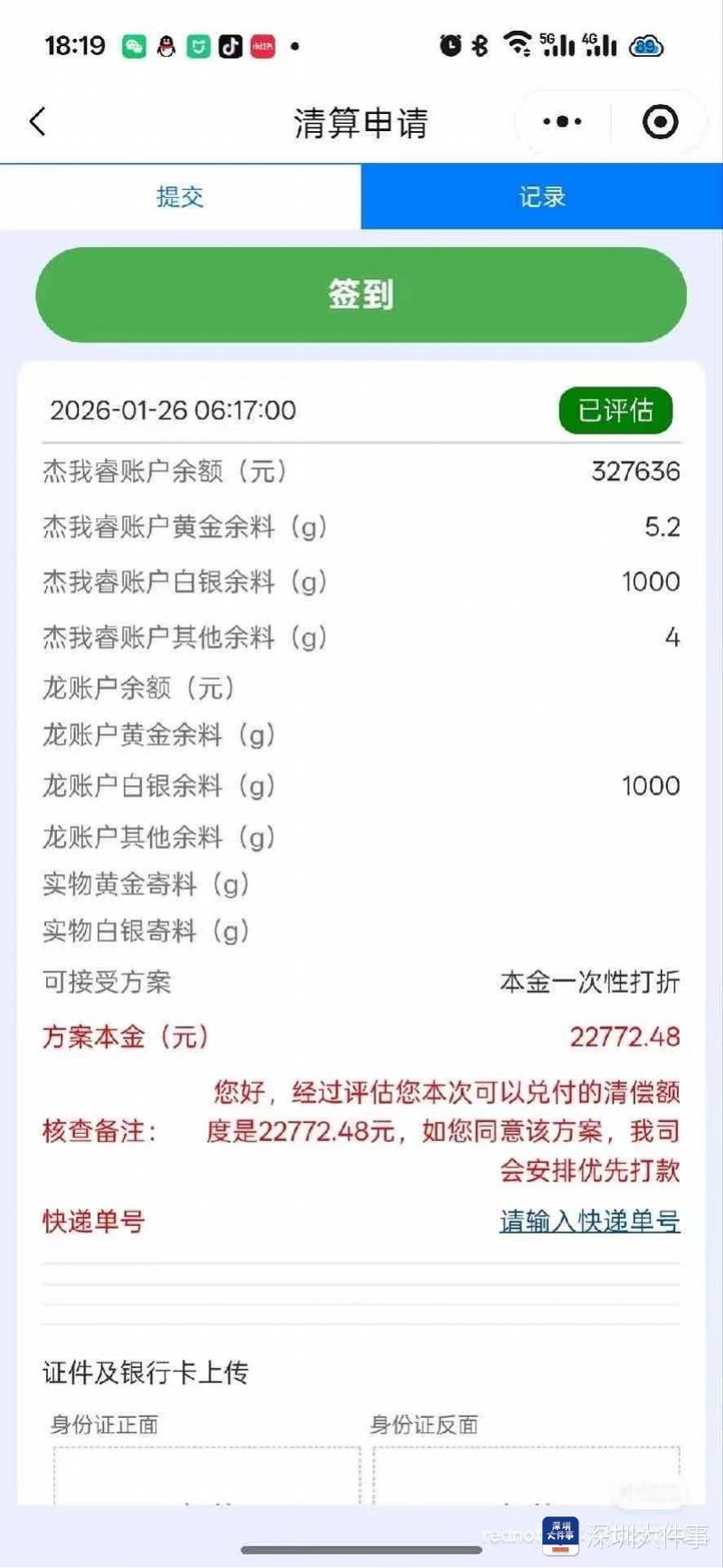Open 请输入快递单号 to enter tracking number
723x1568 pixels.
[588, 1221]
